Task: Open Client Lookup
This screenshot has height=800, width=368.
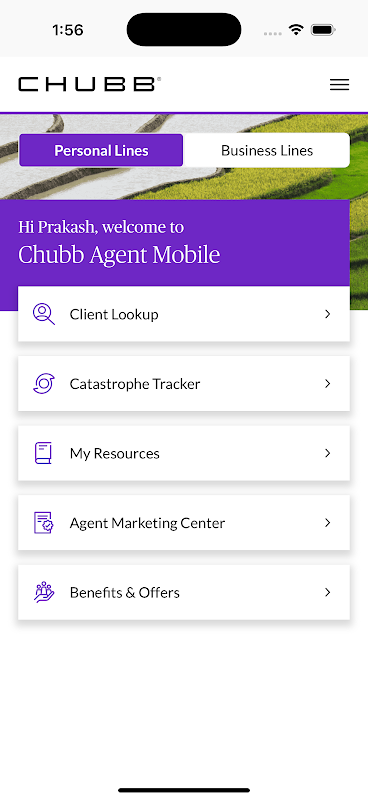Action: tap(184, 314)
